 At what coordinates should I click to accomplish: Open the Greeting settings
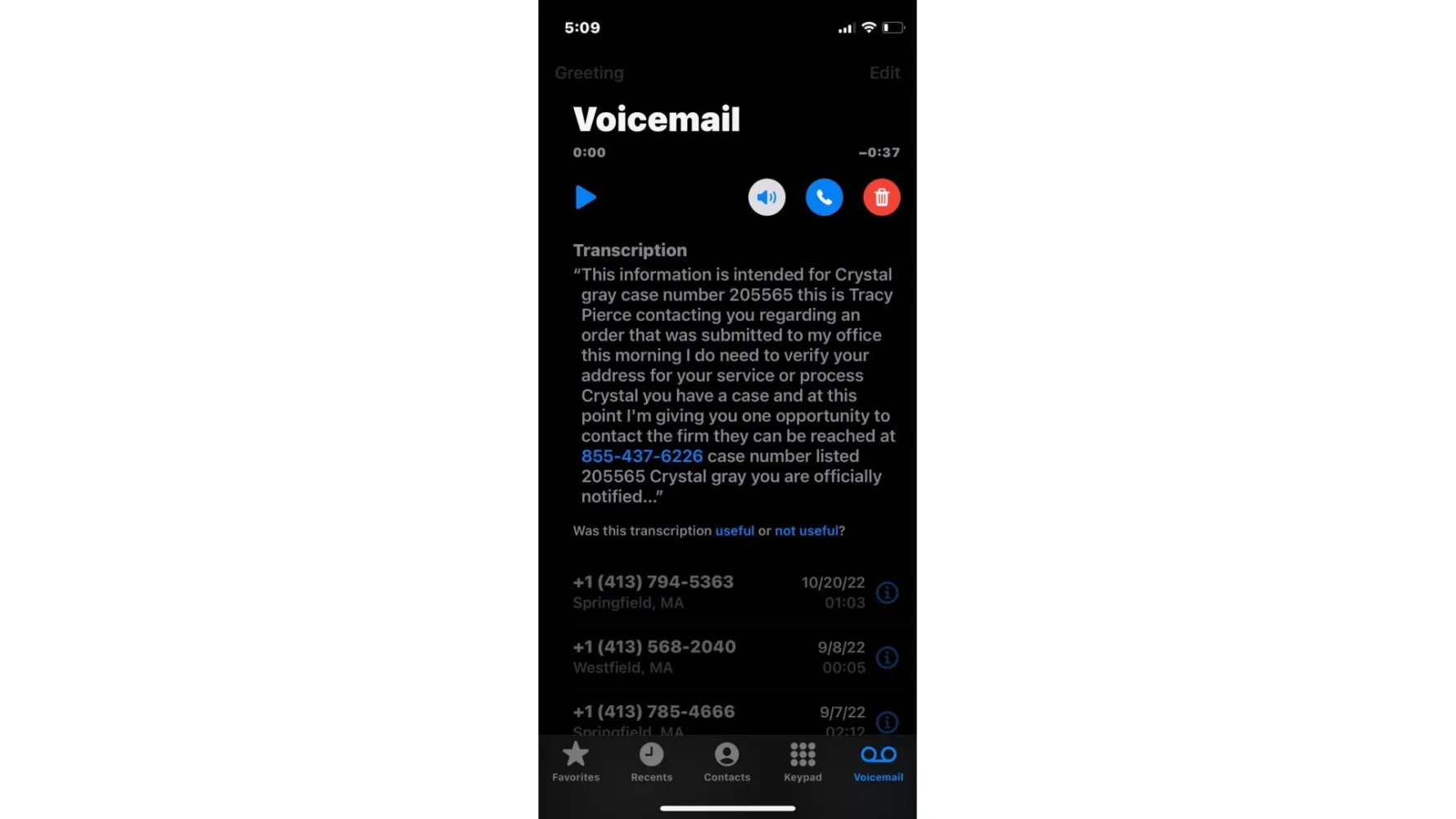(589, 73)
